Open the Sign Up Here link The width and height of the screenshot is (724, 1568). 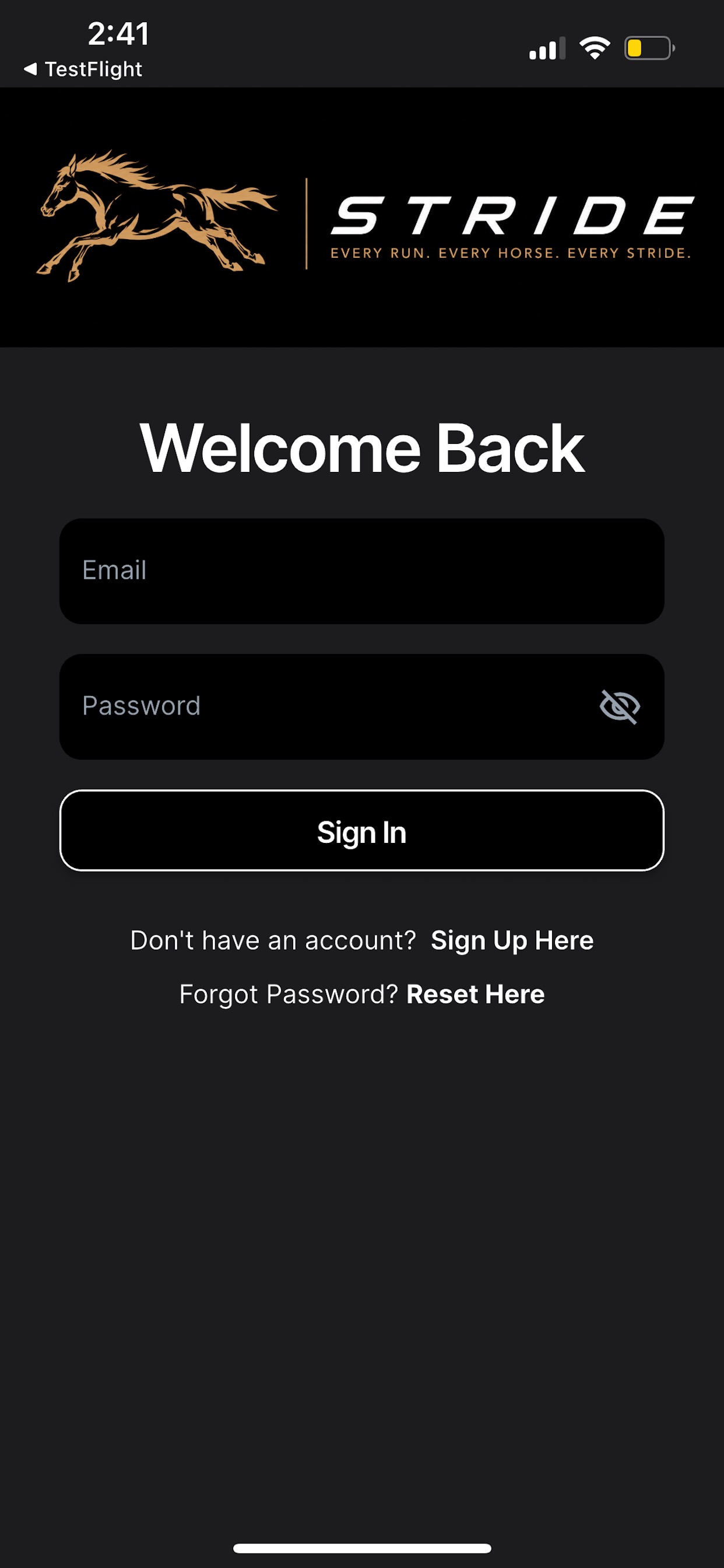[x=512, y=941]
